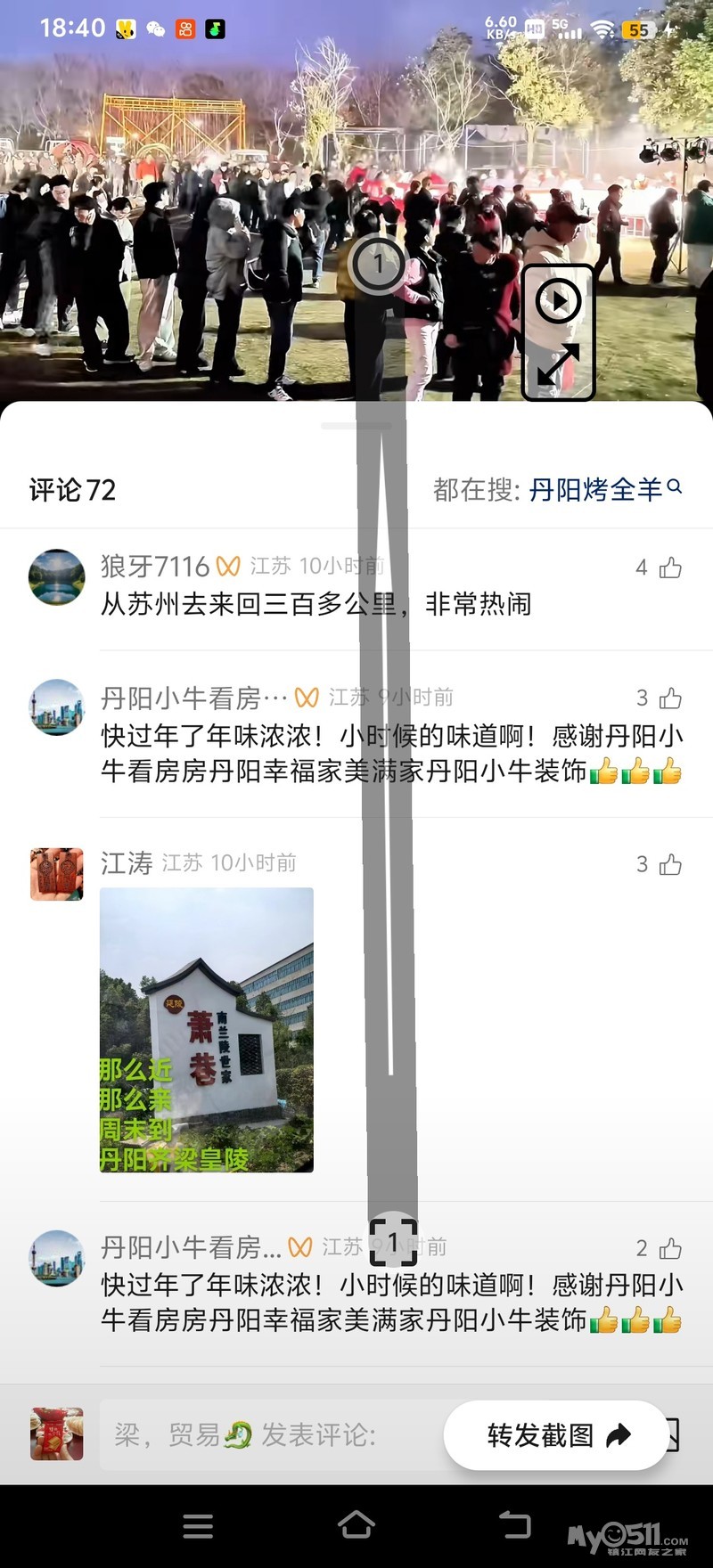Open 狼牙7116's profile avatar
The width and height of the screenshot is (713, 1568).
pos(57,577)
